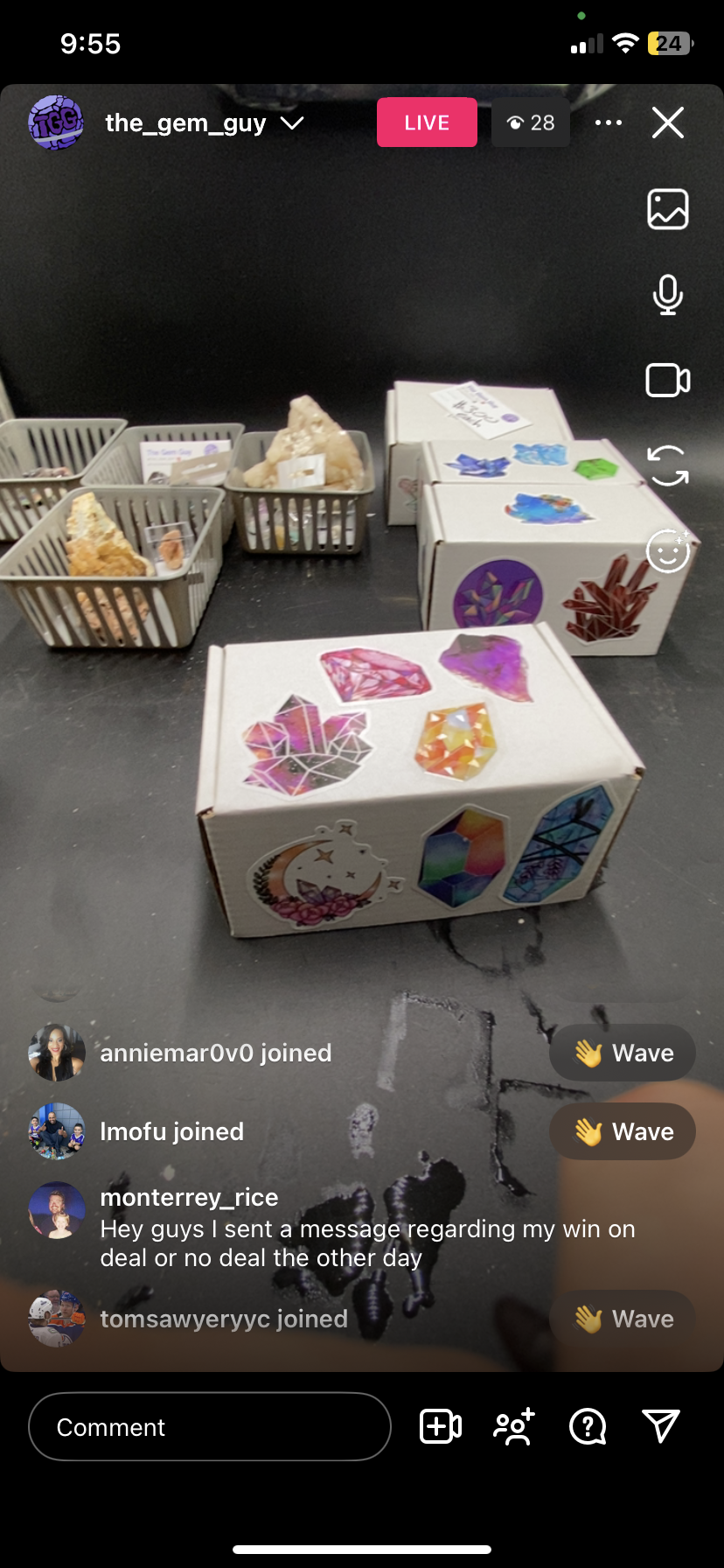Image resolution: width=724 pixels, height=1568 pixels.
Task: Open the add video room icon
Action: [441, 1427]
